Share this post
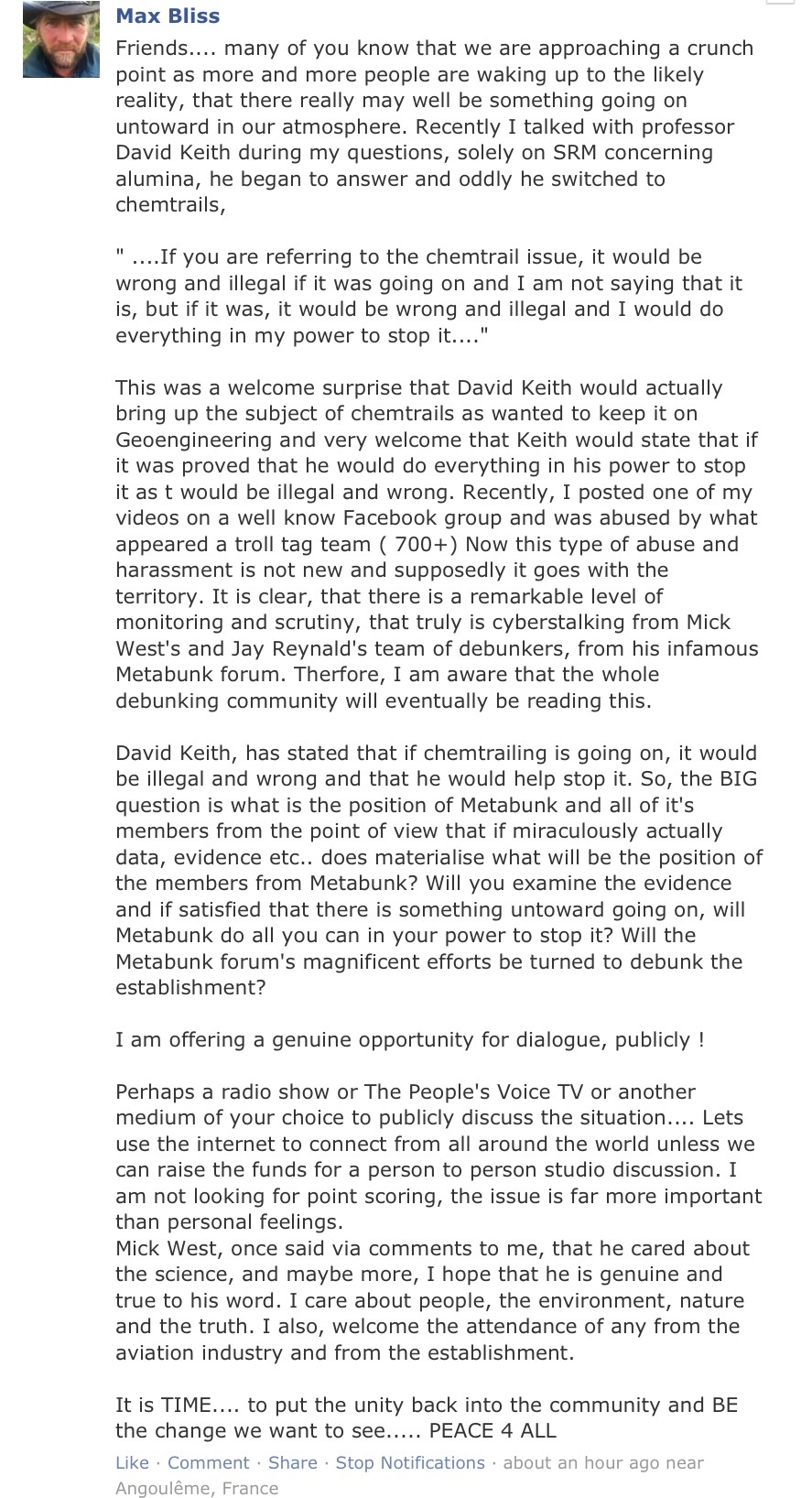The width and height of the screenshot is (812, 1498). coord(292,1462)
